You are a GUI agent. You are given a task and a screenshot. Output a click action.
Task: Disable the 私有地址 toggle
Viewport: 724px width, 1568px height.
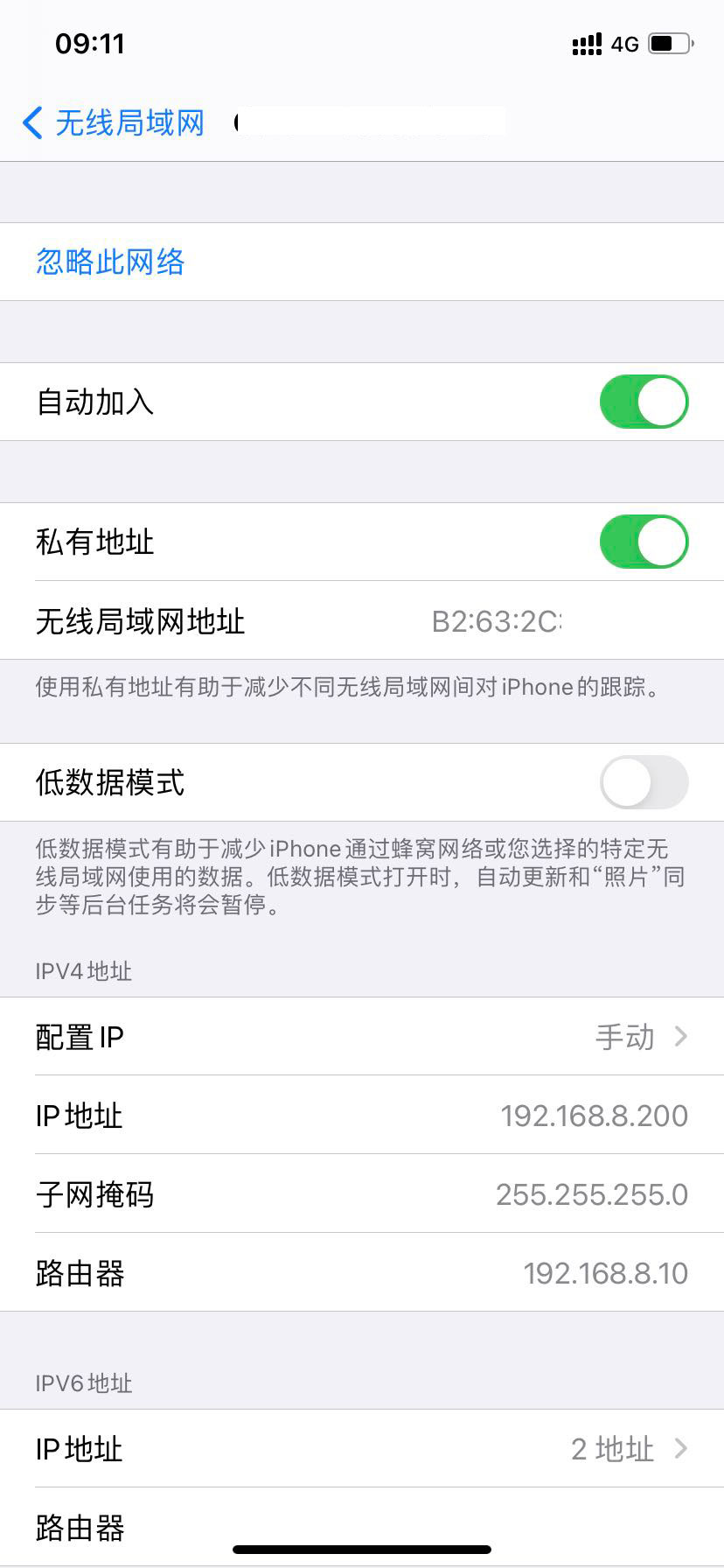(644, 542)
